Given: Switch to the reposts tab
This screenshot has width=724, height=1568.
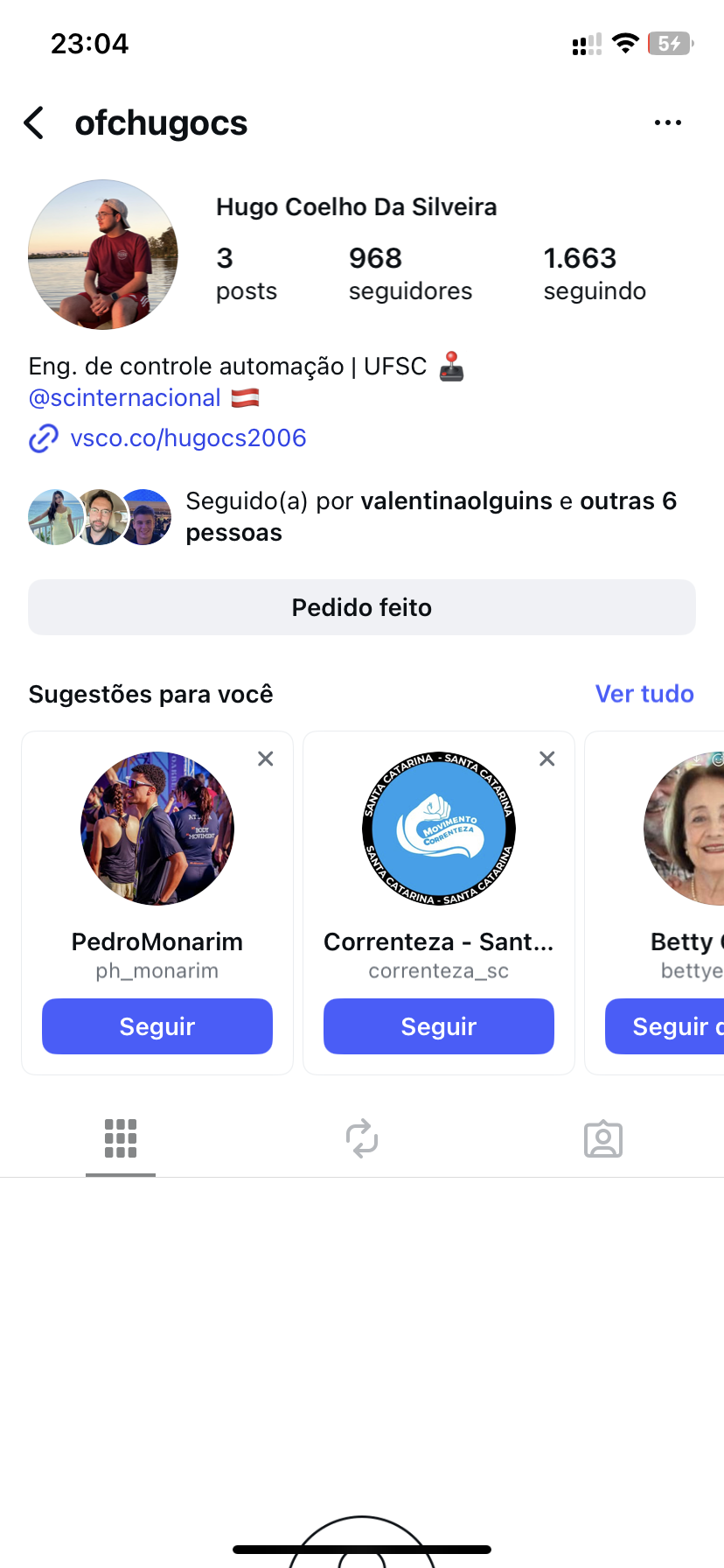Looking at the screenshot, I should point(362,1138).
